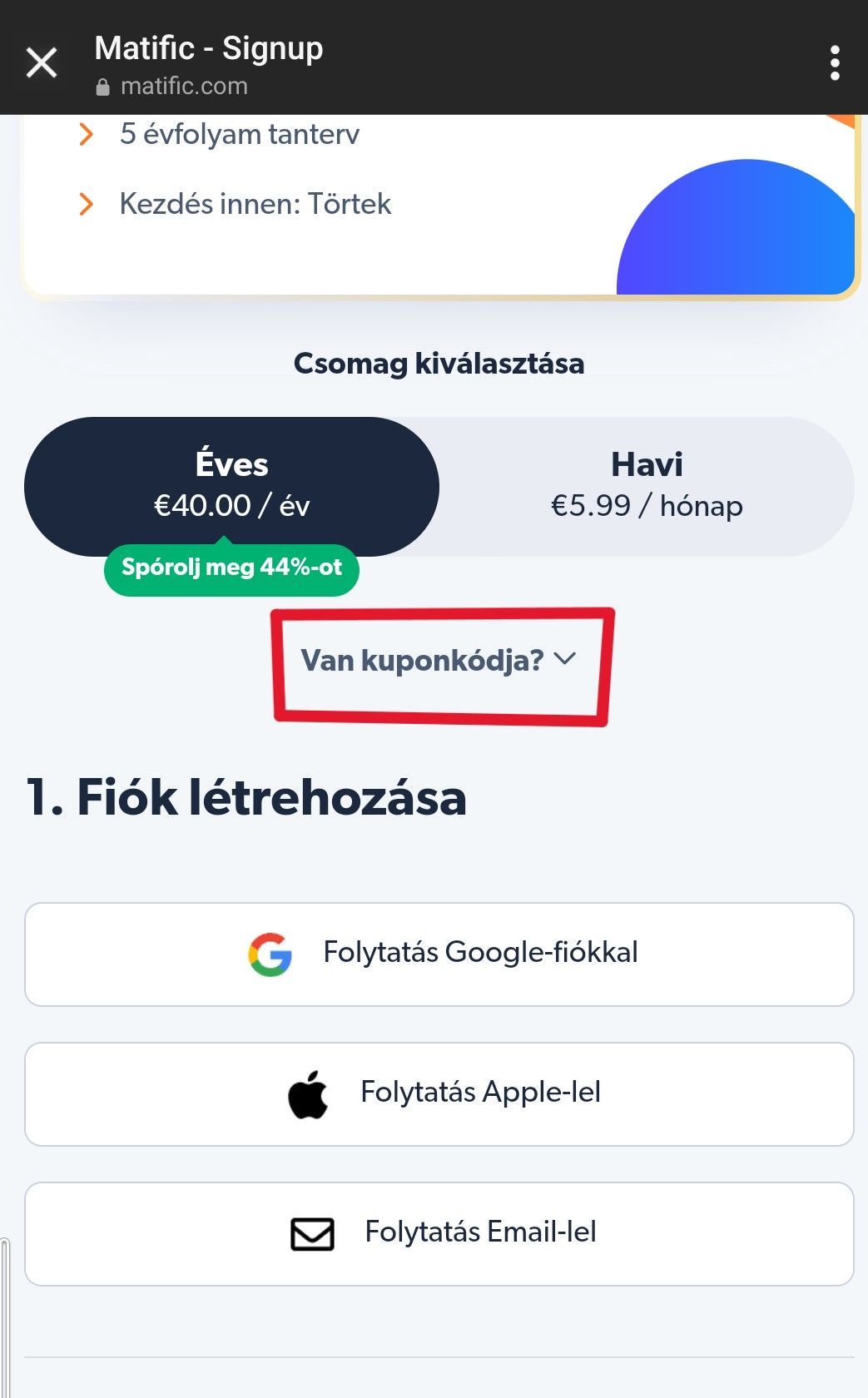Open the browser overflow menu
Image resolution: width=868 pixels, height=1398 pixels.
point(834,63)
